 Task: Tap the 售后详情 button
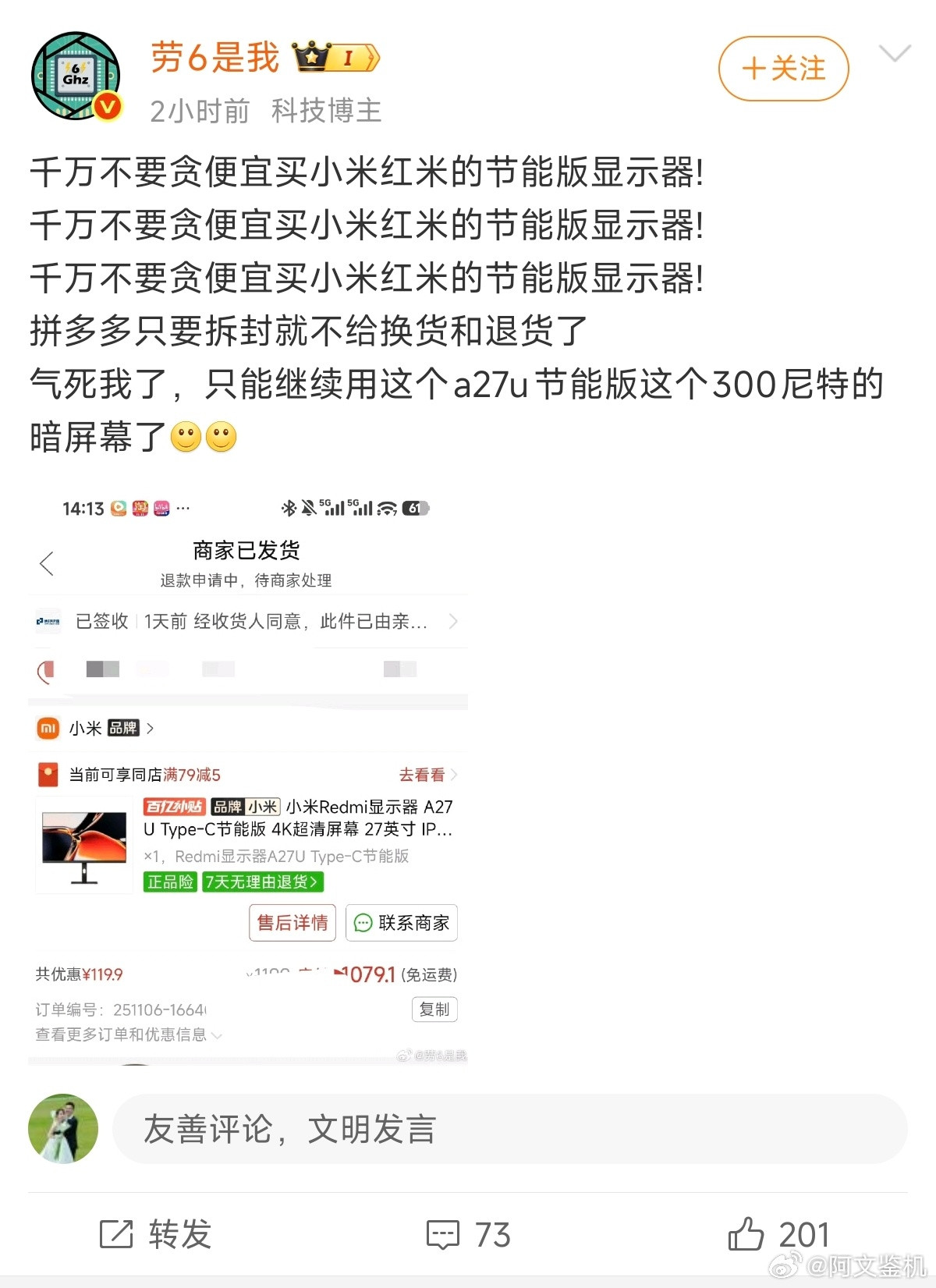[292, 923]
